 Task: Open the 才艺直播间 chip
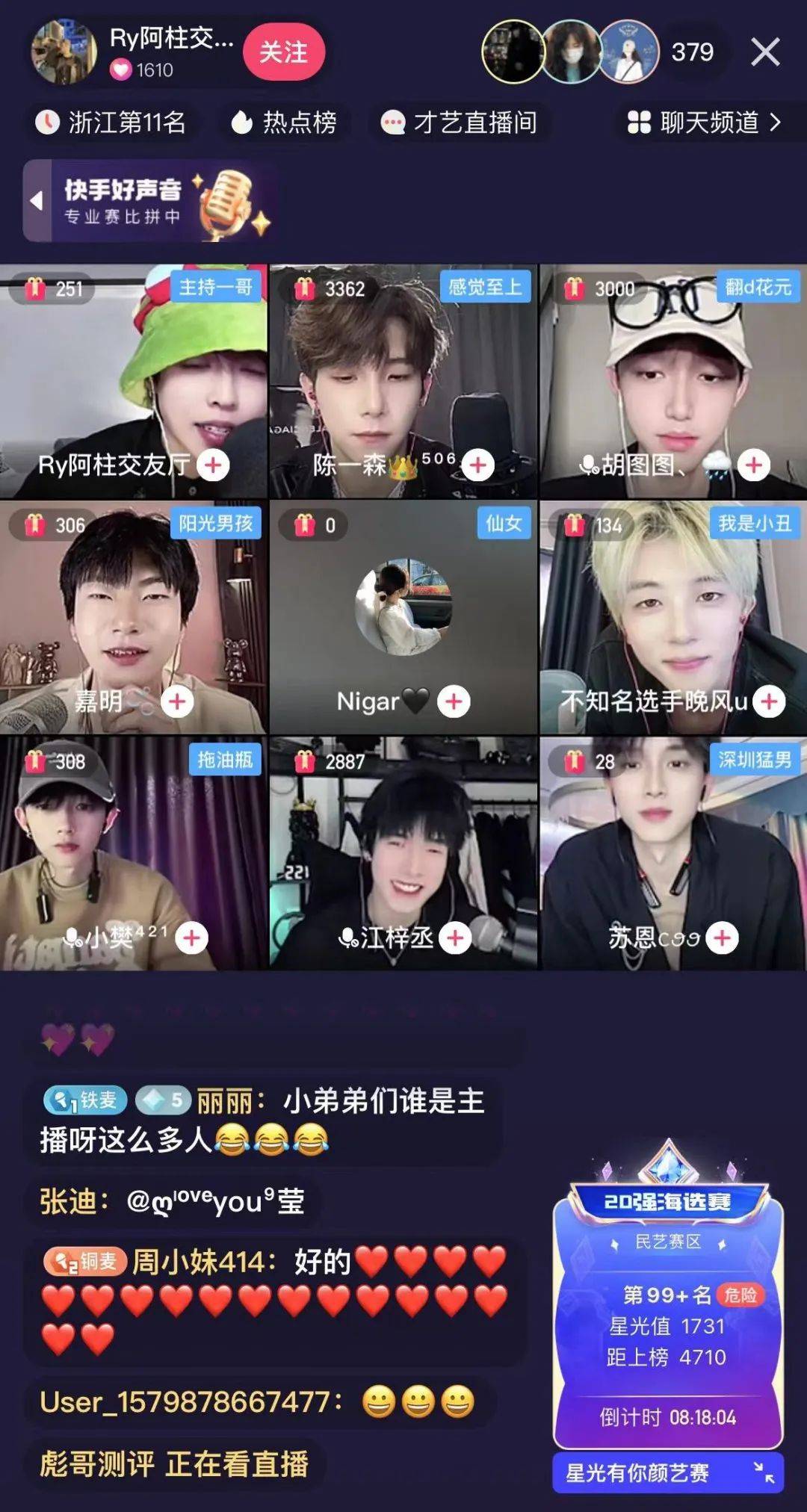[x=460, y=122]
